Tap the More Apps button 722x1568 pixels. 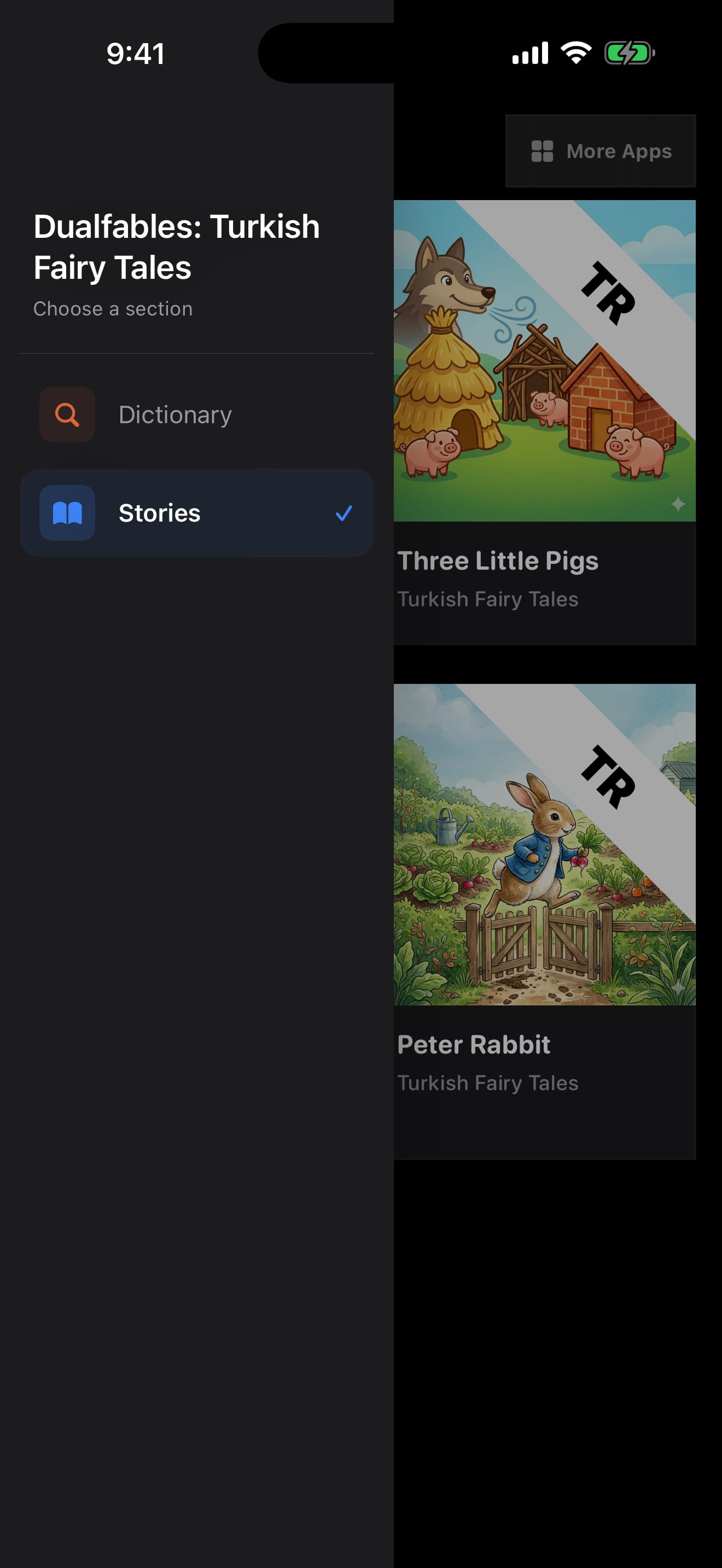tap(600, 151)
